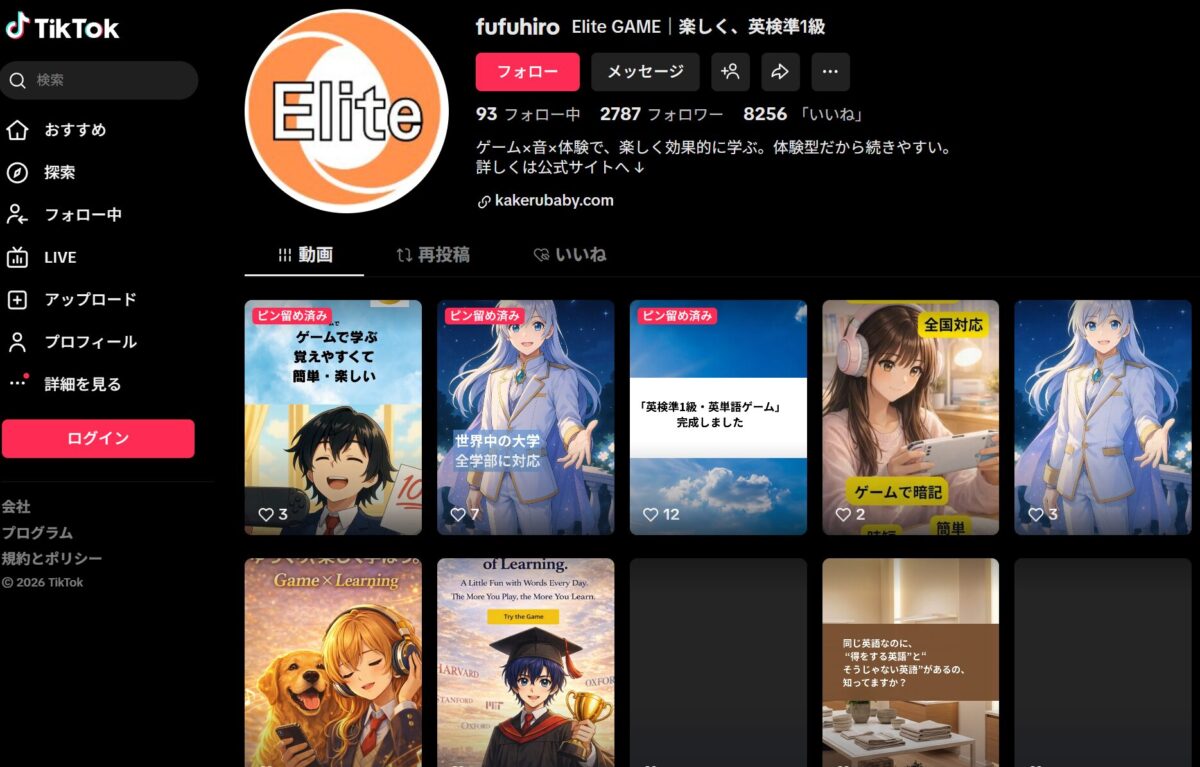This screenshot has width=1200, height=767.
Task: Tap the メッセージ button
Action: click(645, 72)
